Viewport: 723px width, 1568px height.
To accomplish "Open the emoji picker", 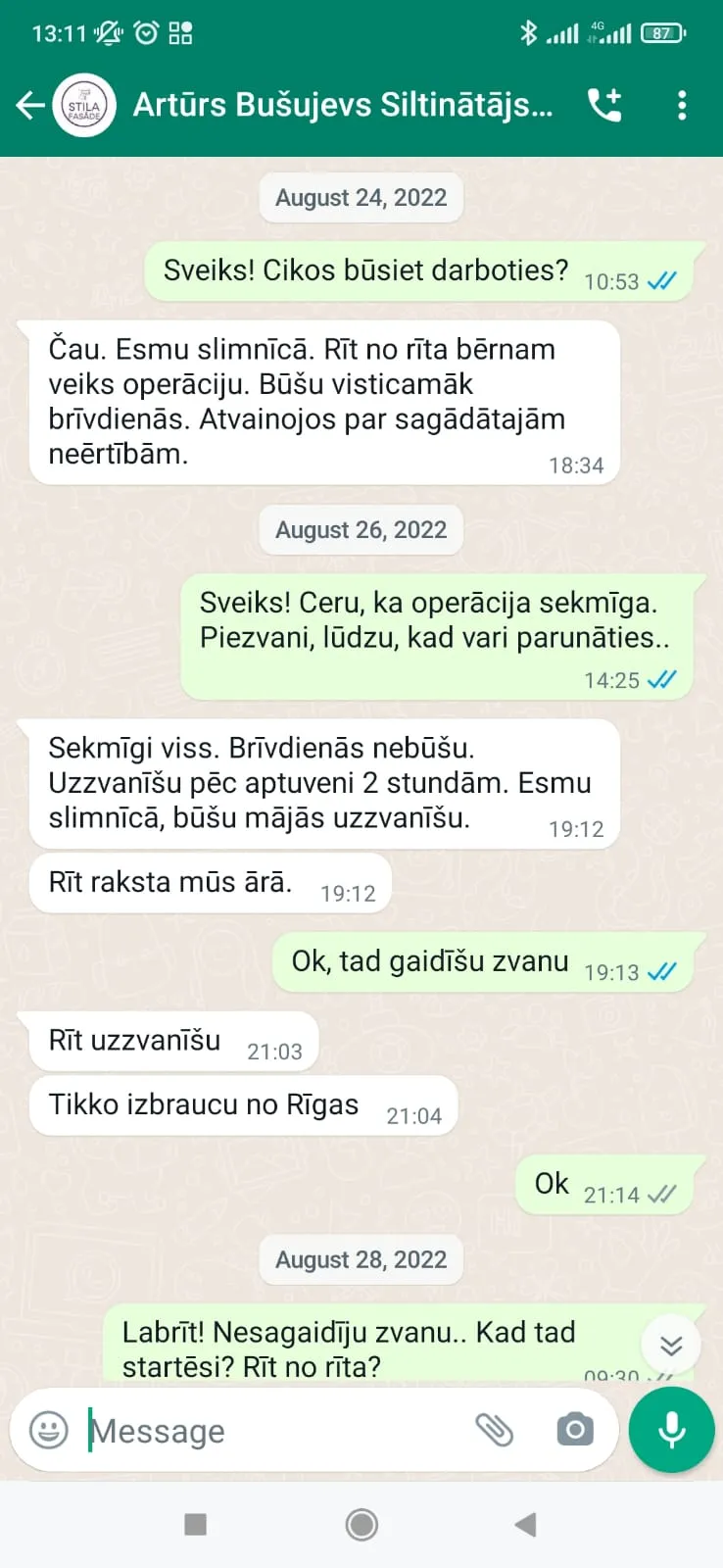I will pyautogui.click(x=49, y=1430).
